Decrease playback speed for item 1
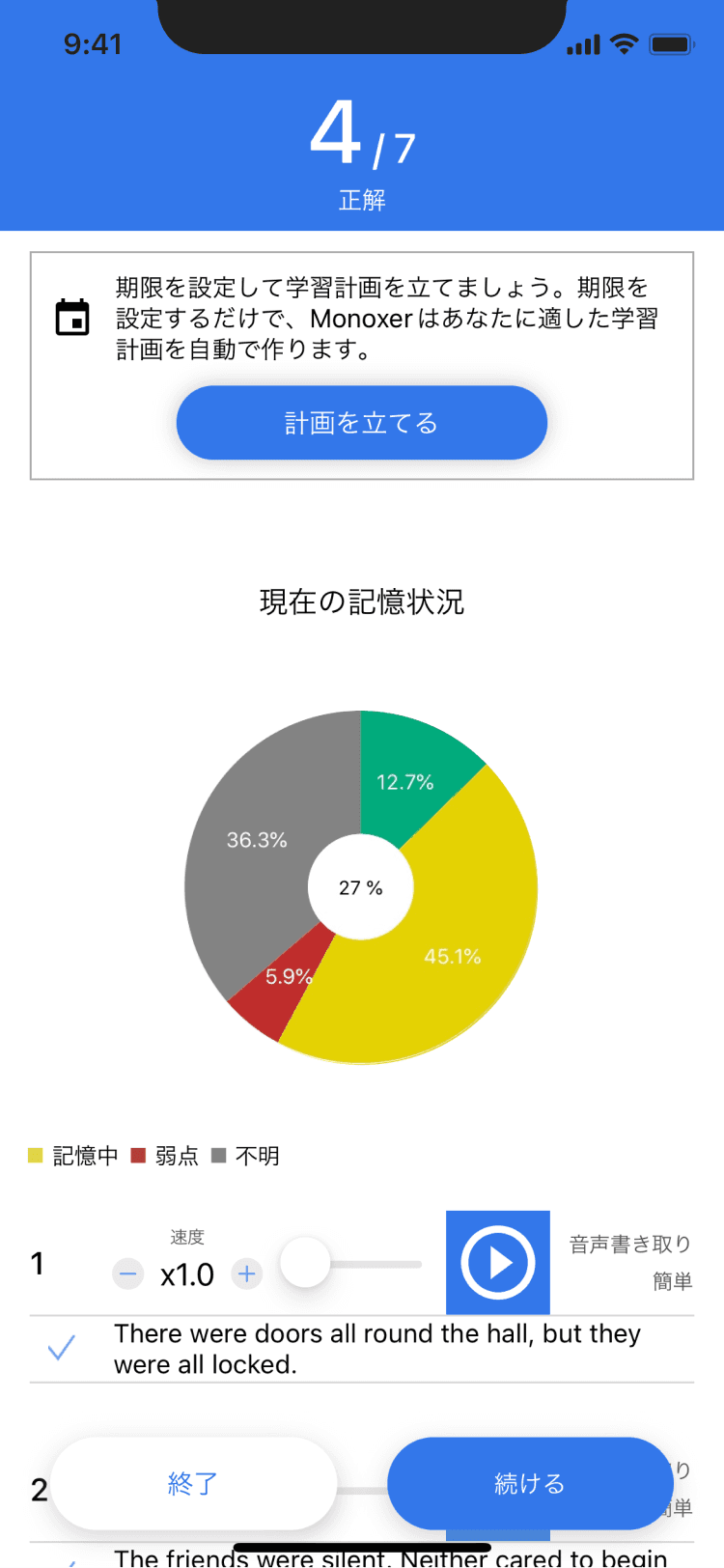This screenshot has height=1568, width=724. click(x=127, y=1274)
